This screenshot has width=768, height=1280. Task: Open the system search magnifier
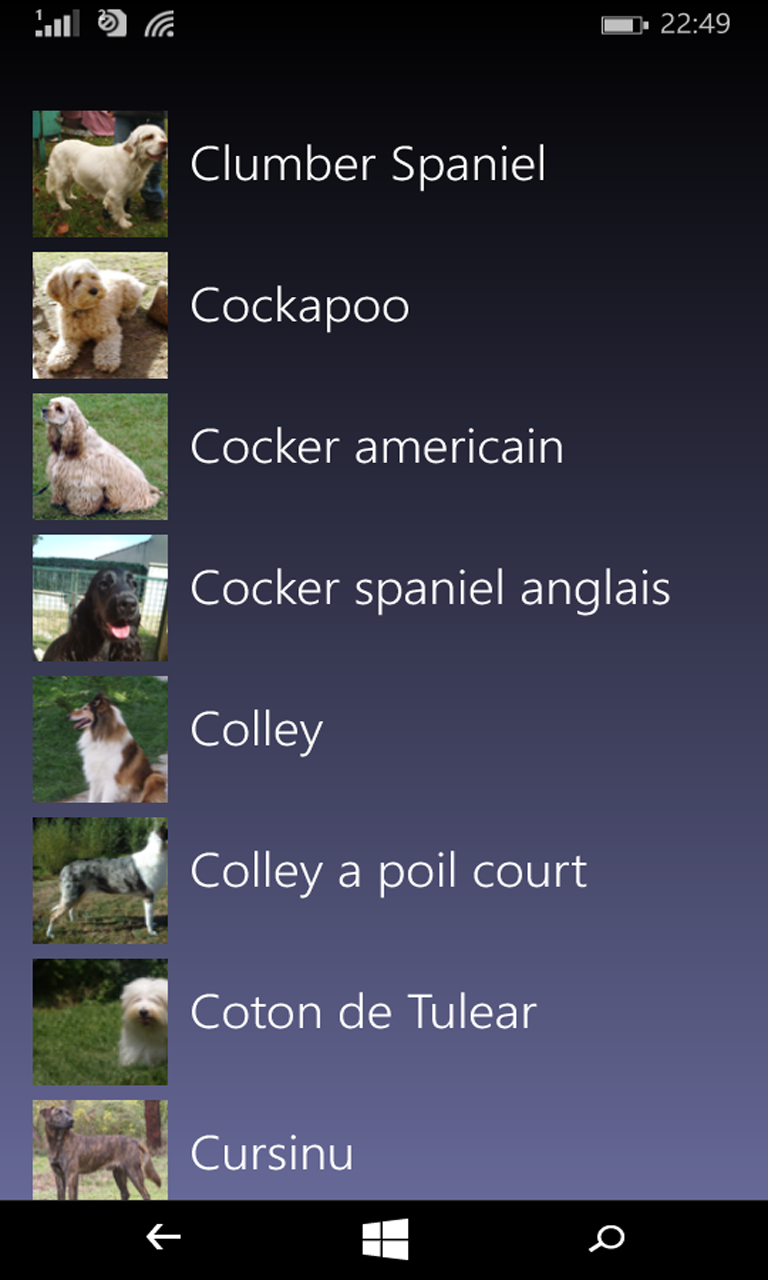click(x=606, y=1239)
